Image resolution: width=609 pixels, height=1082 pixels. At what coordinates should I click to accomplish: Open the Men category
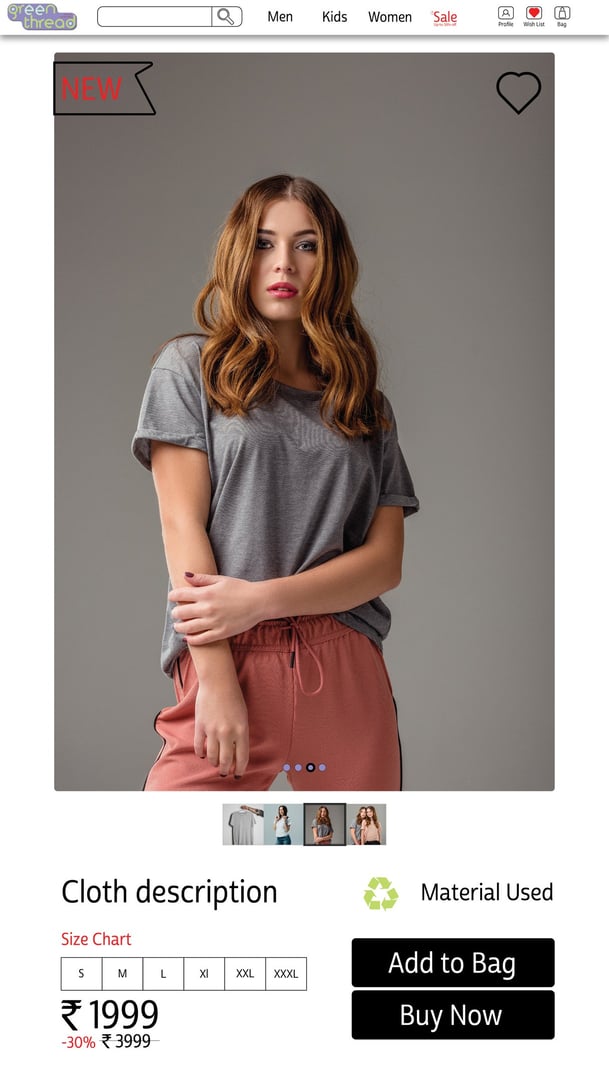pos(280,17)
